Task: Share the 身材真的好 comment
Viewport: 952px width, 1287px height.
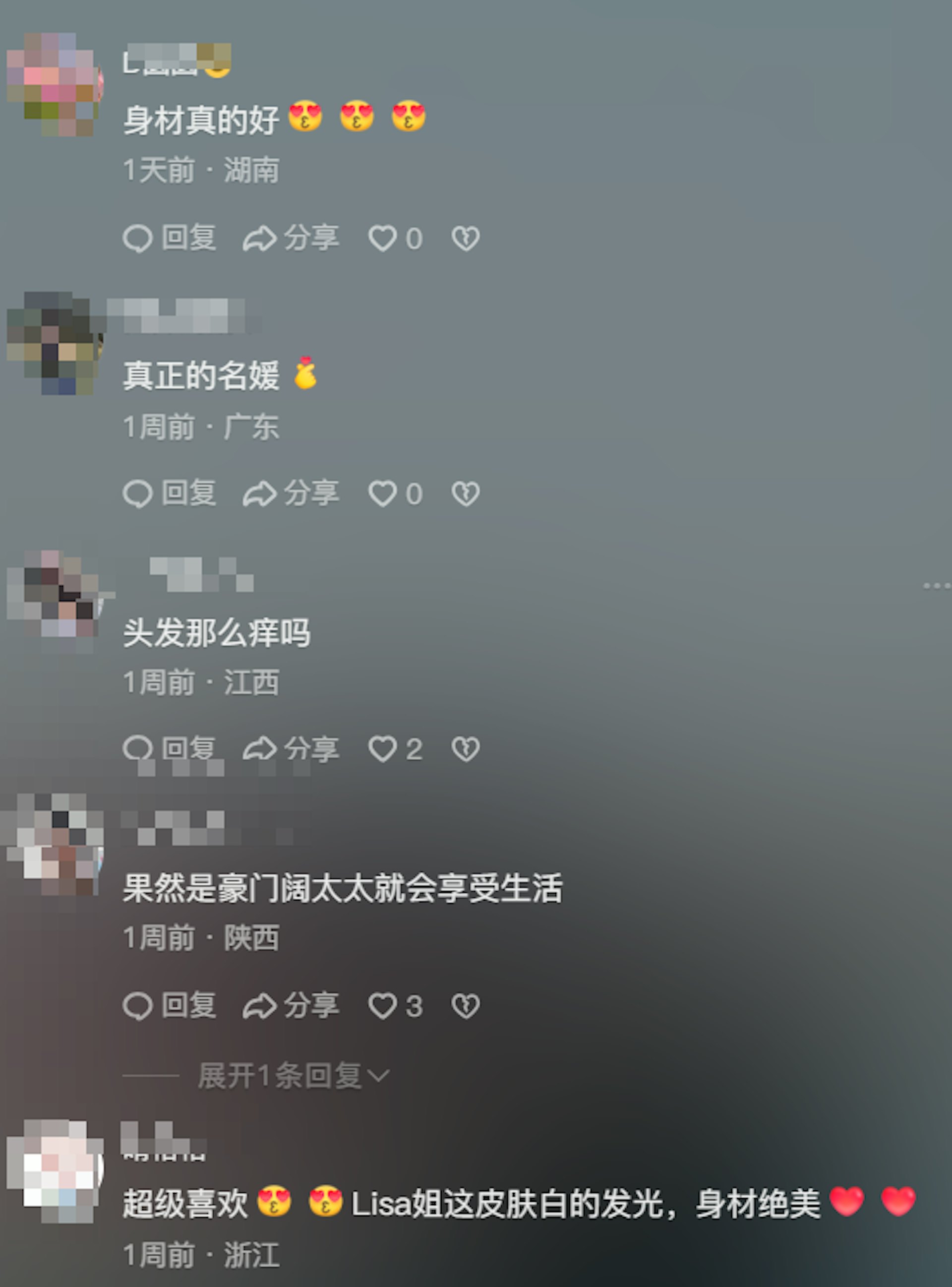Action: [291, 238]
